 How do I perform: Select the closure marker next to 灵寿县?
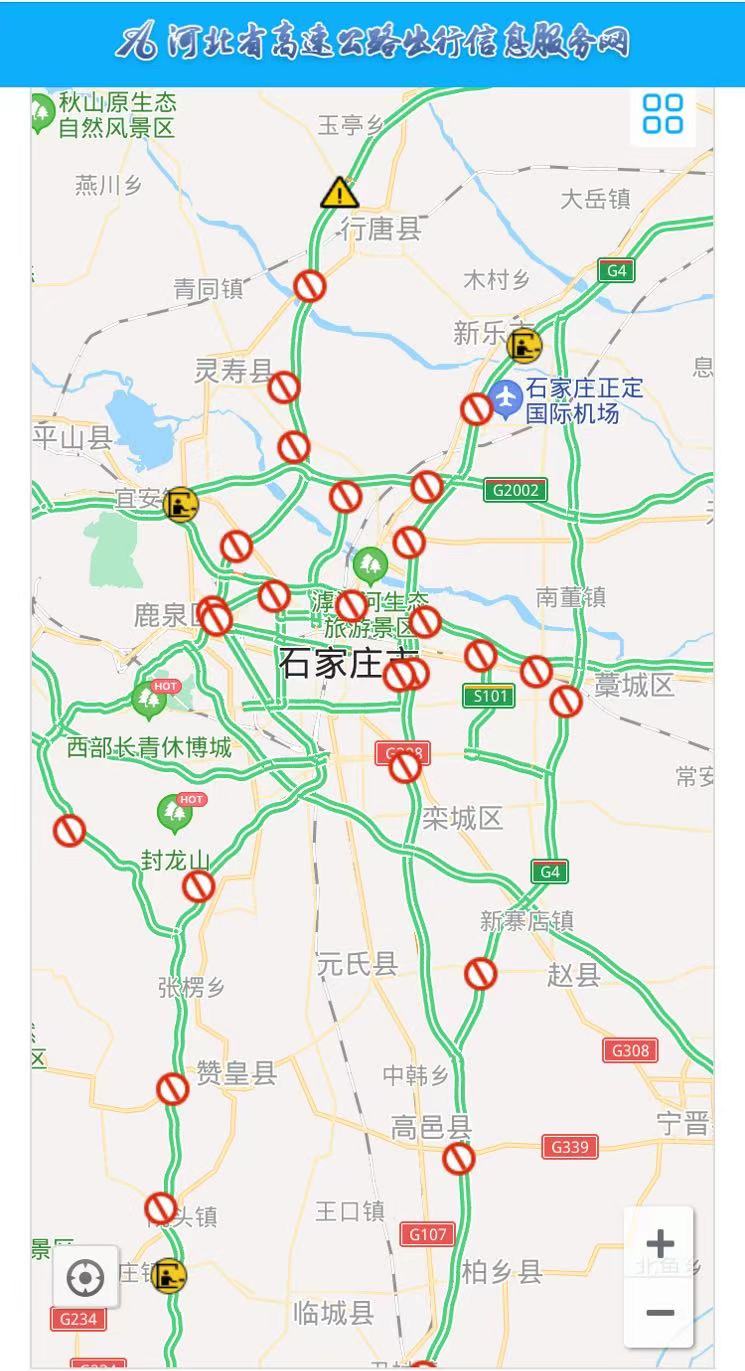coord(284,386)
